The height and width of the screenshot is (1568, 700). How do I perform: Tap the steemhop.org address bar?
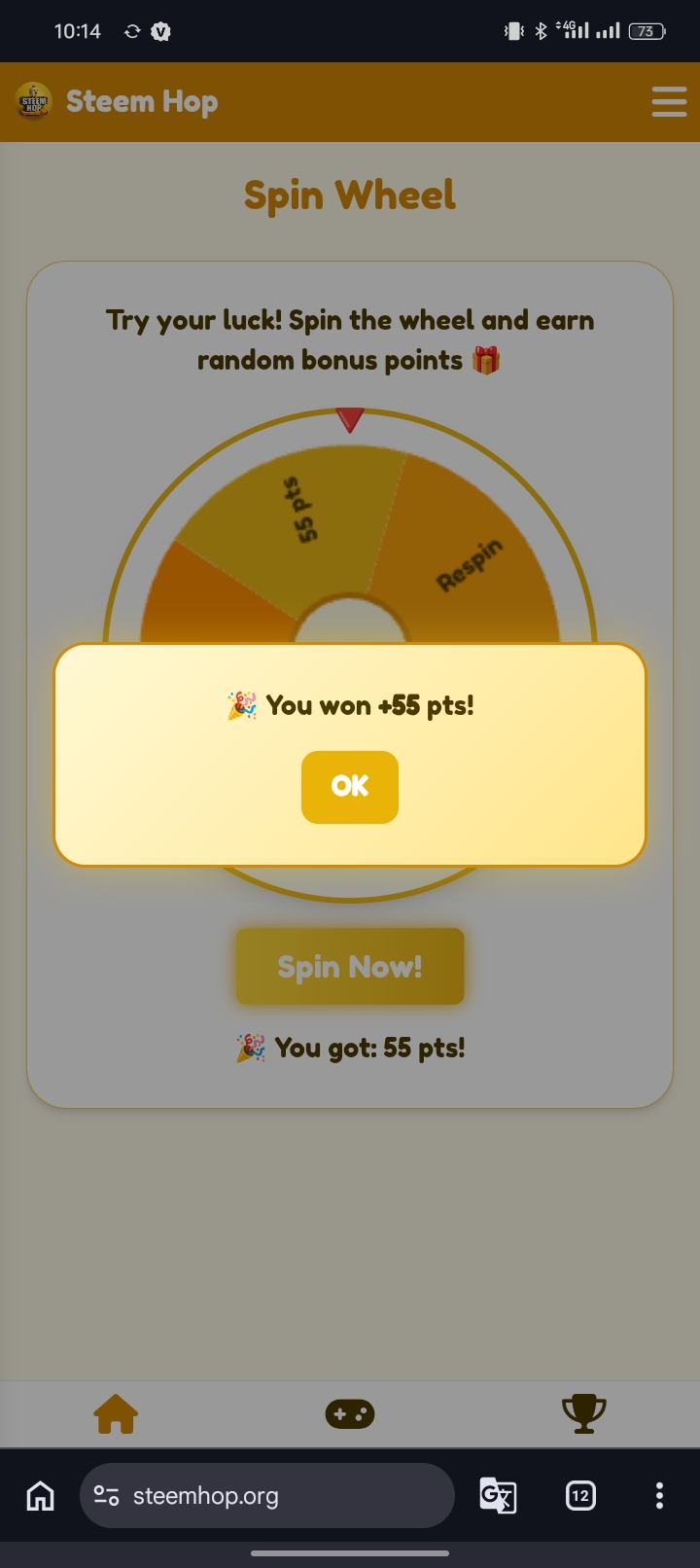point(267,1496)
